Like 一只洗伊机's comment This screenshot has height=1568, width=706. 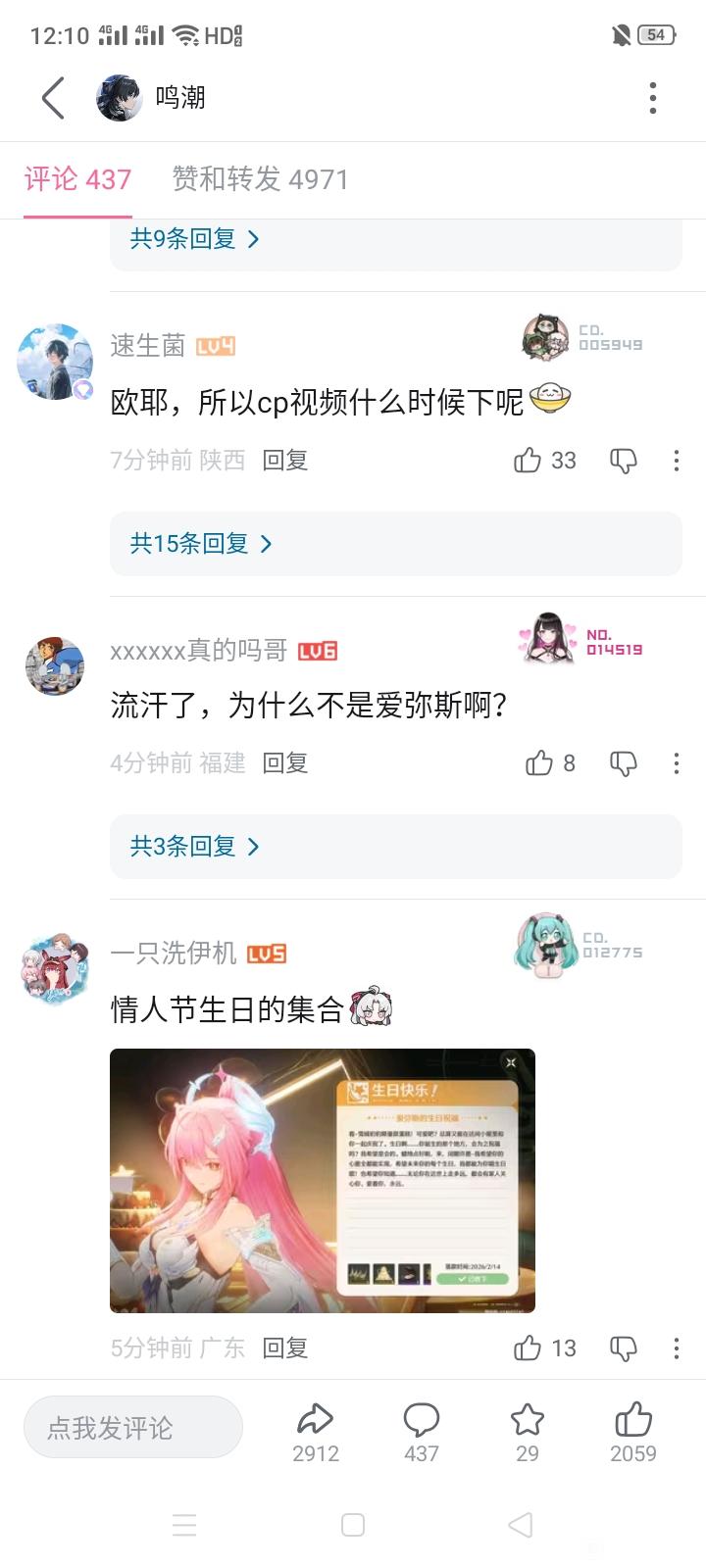[528, 1348]
